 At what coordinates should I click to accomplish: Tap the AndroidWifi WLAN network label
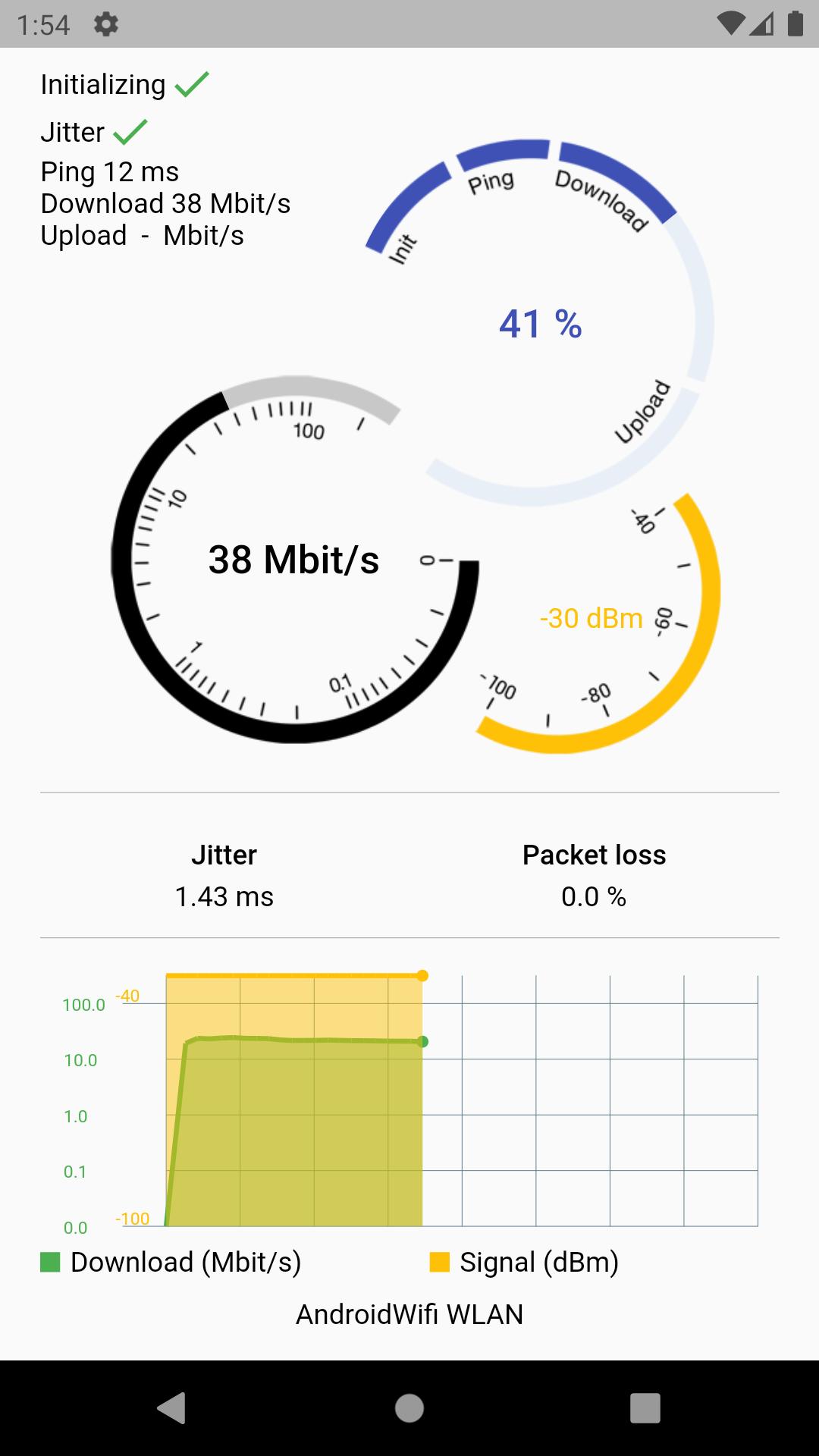tap(409, 1314)
